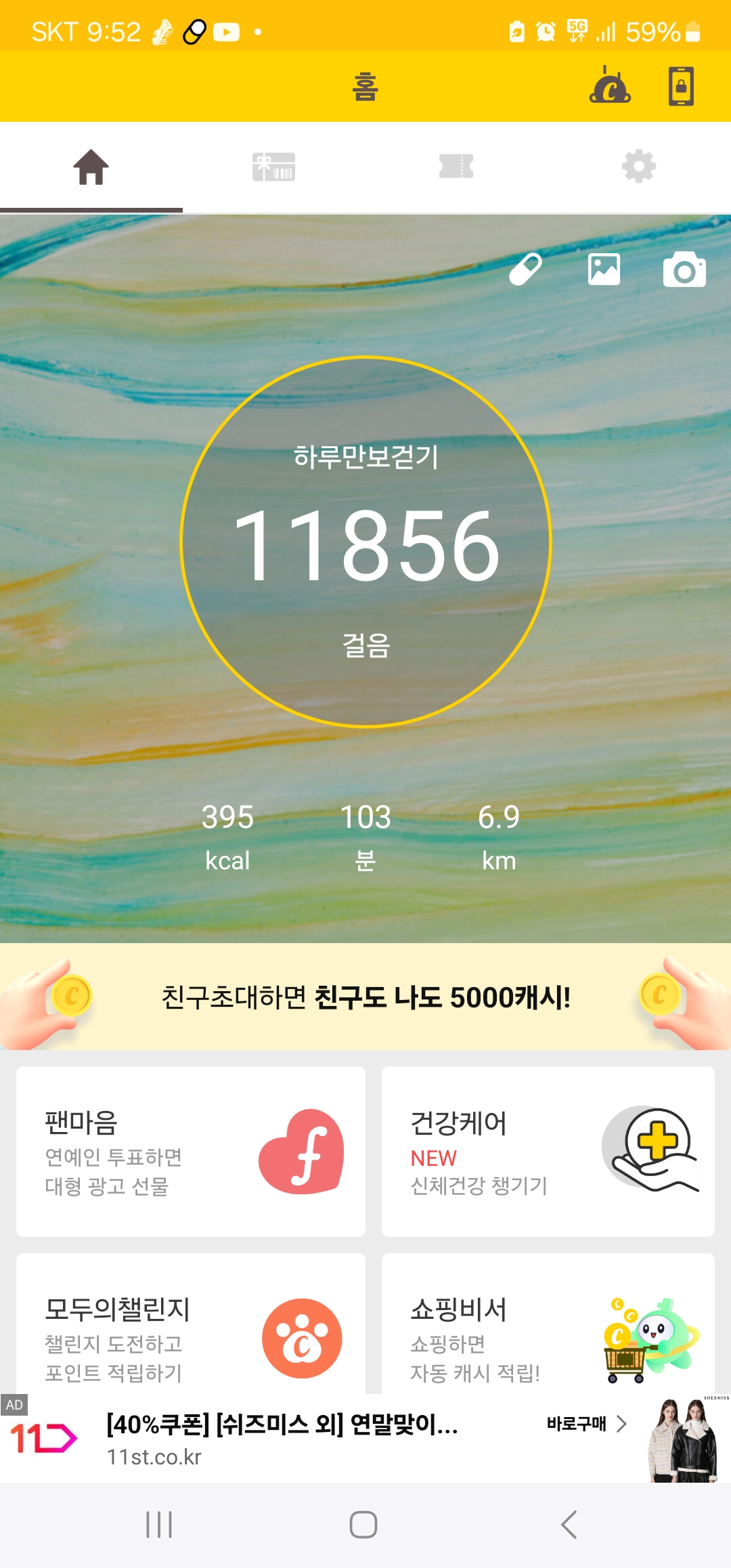Open the 모두의챌린지 card
This screenshot has height=1568, width=731.
tap(191, 1327)
